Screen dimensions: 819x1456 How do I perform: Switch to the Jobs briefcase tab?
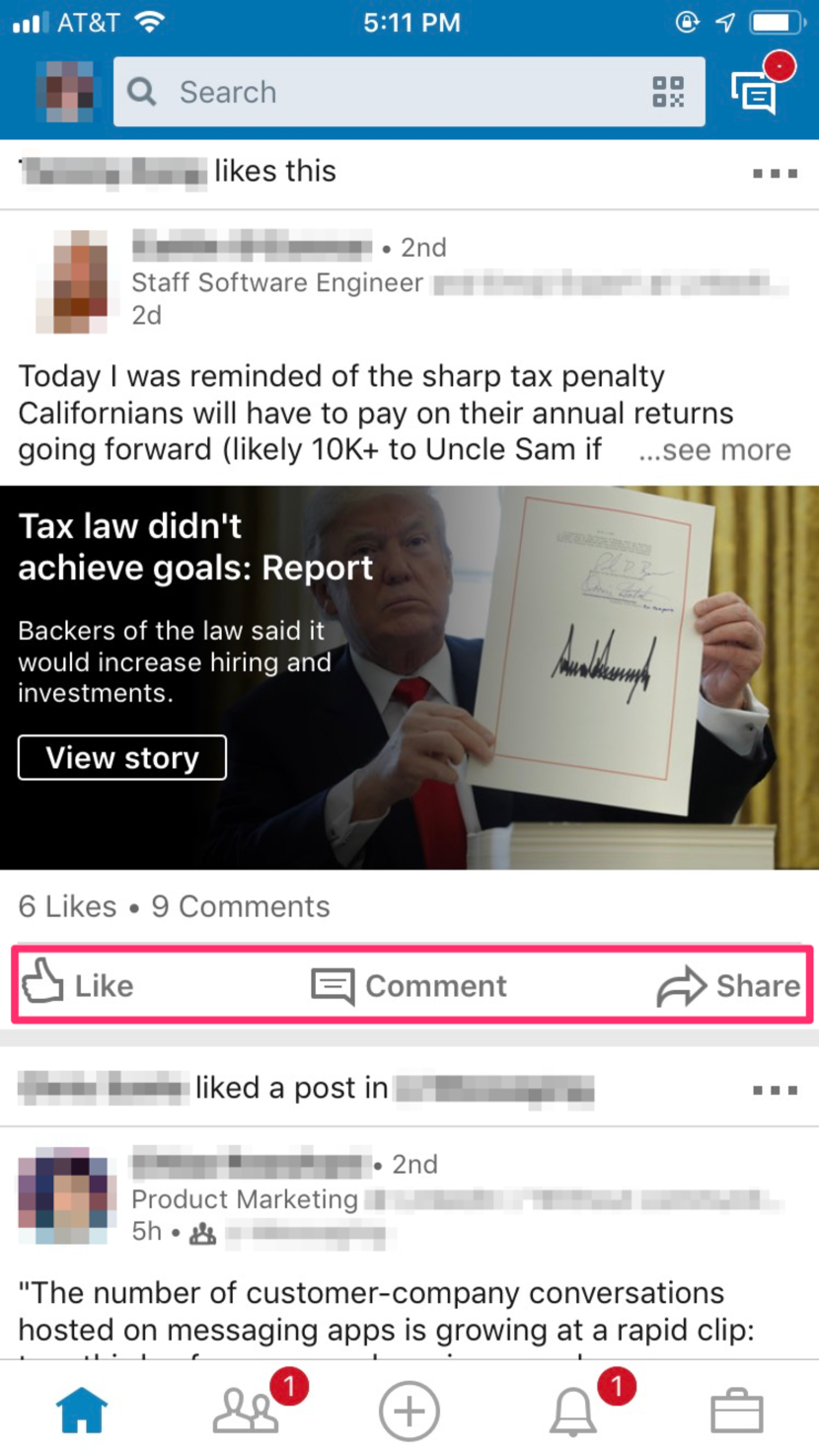pos(737,1410)
